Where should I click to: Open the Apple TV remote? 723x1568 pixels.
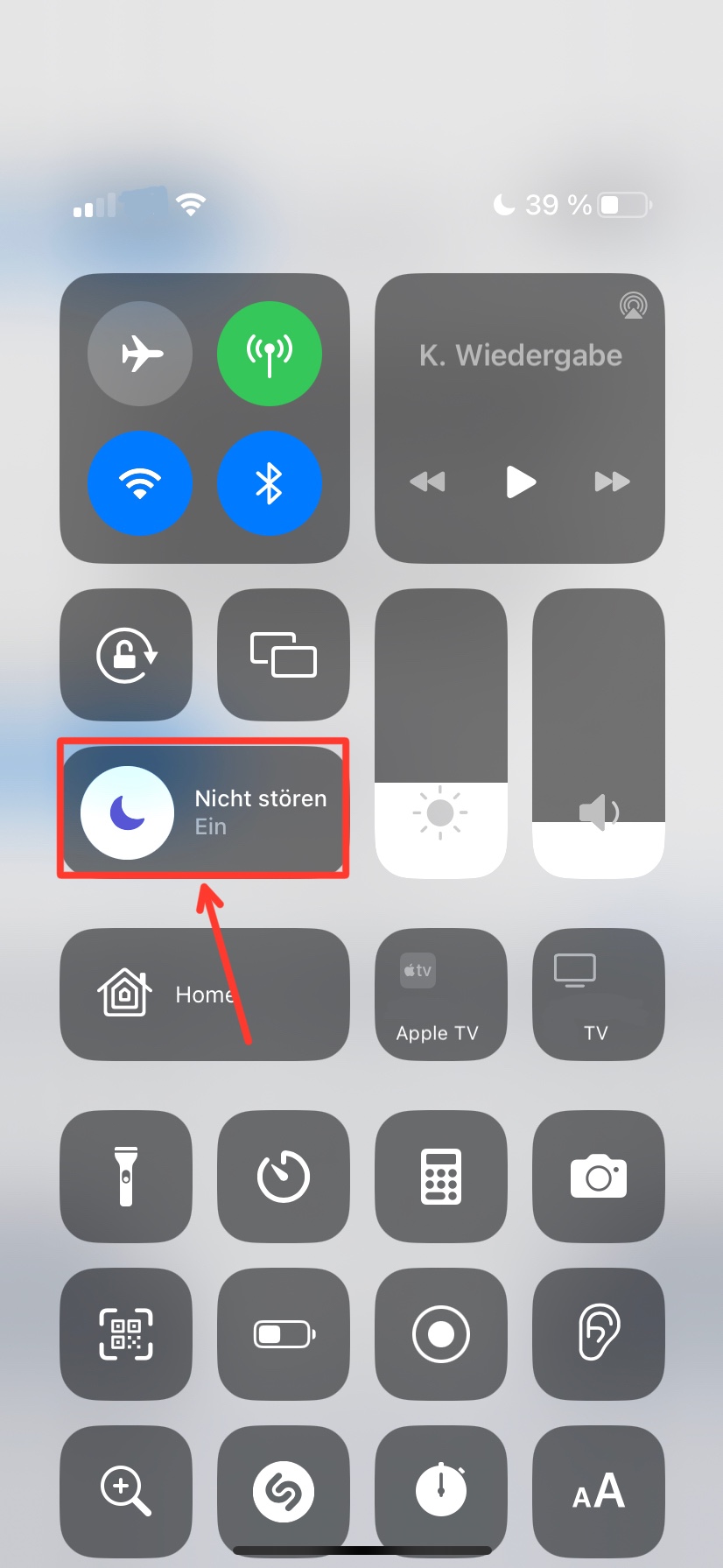(441, 995)
